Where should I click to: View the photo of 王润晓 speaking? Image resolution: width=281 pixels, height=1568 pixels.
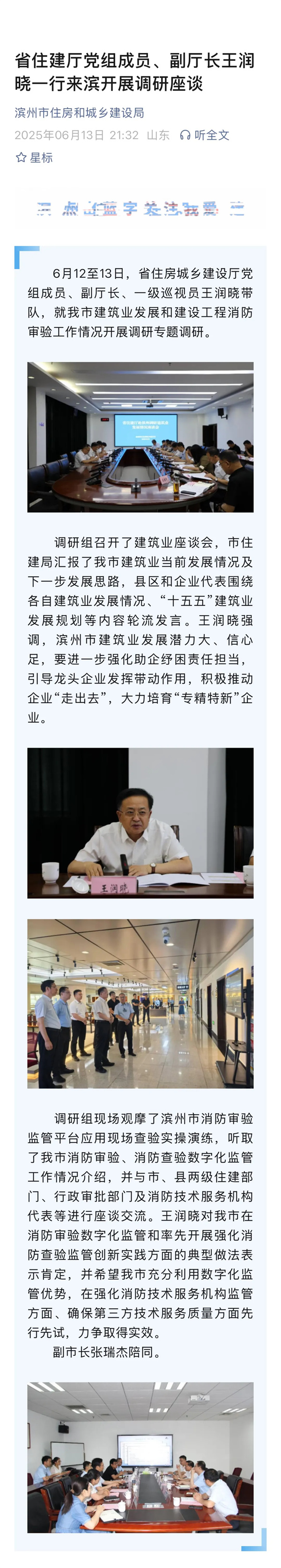[140, 822]
